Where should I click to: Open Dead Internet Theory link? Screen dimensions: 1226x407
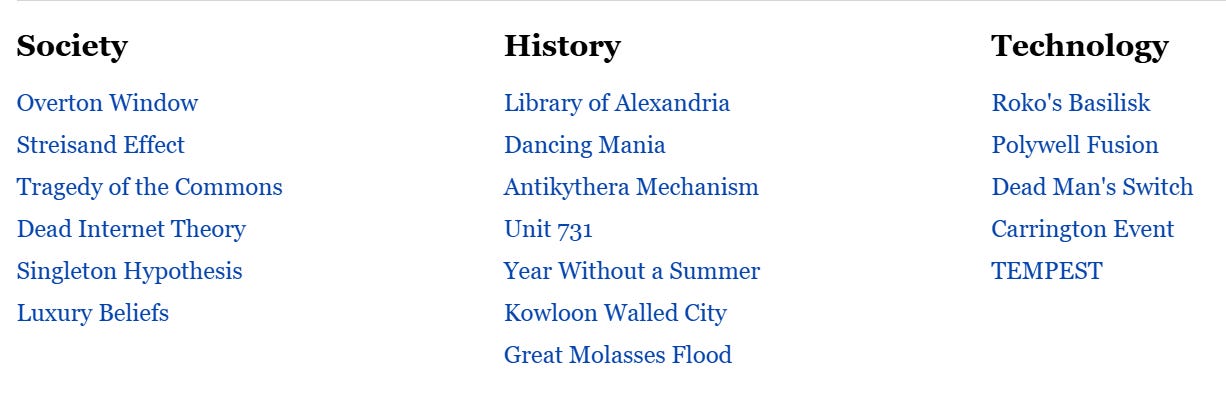[131, 229]
